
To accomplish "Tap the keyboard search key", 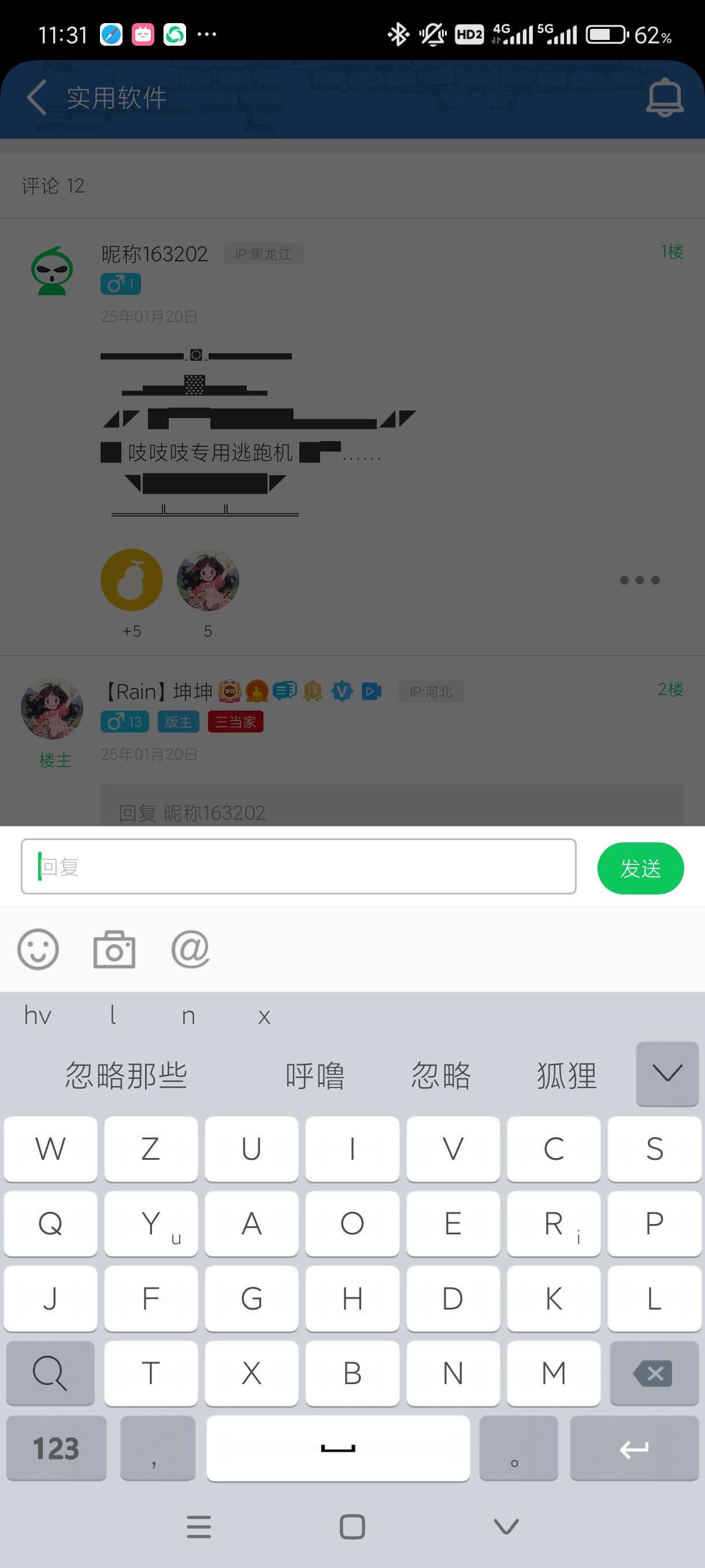I will [x=50, y=1373].
